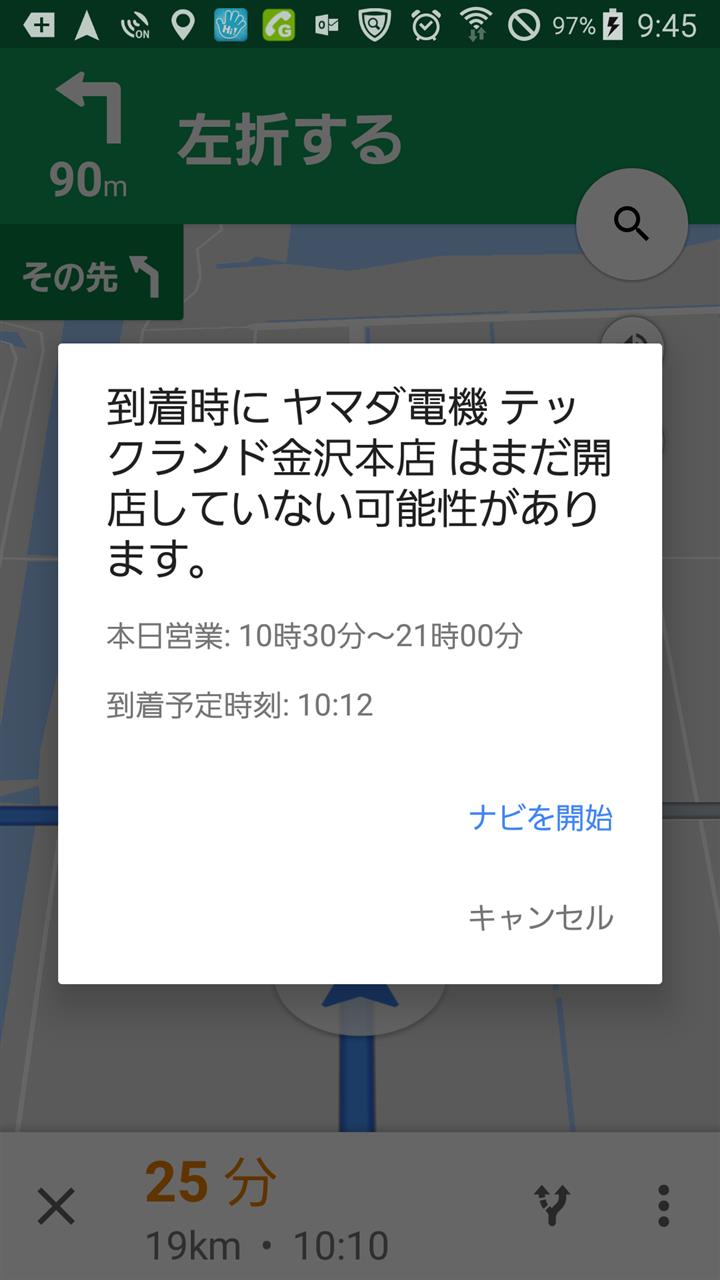
Task: Close navigation with the X icon
Action: (56, 1206)
